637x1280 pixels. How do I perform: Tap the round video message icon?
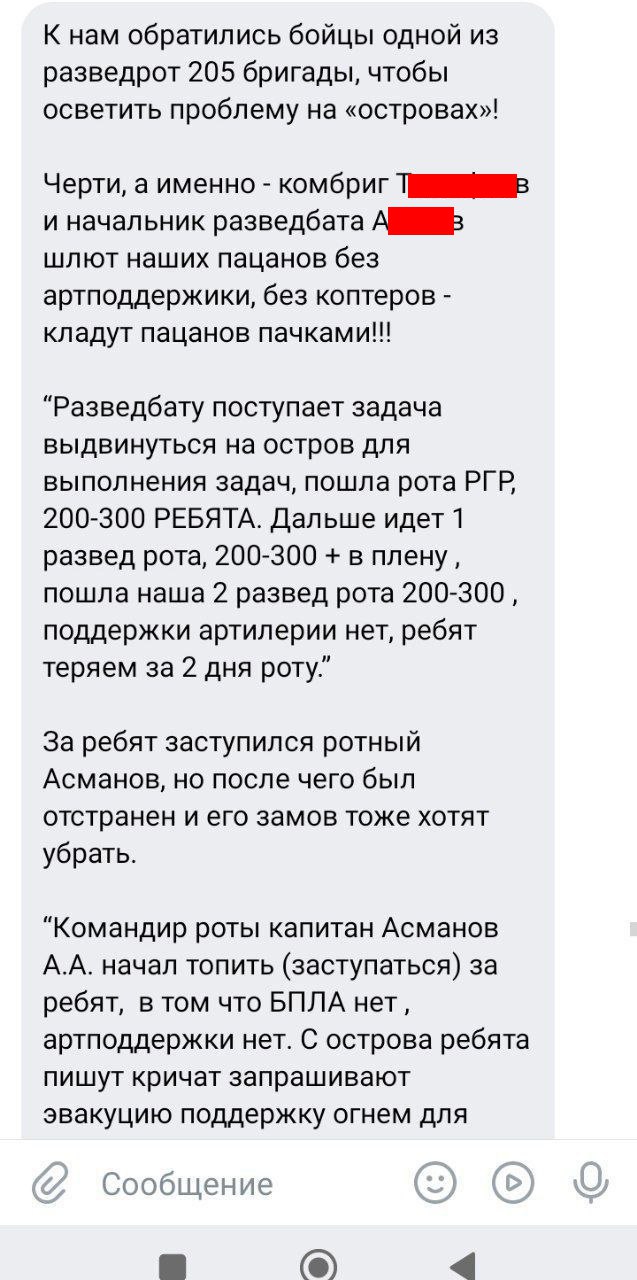click(513, 1184)
